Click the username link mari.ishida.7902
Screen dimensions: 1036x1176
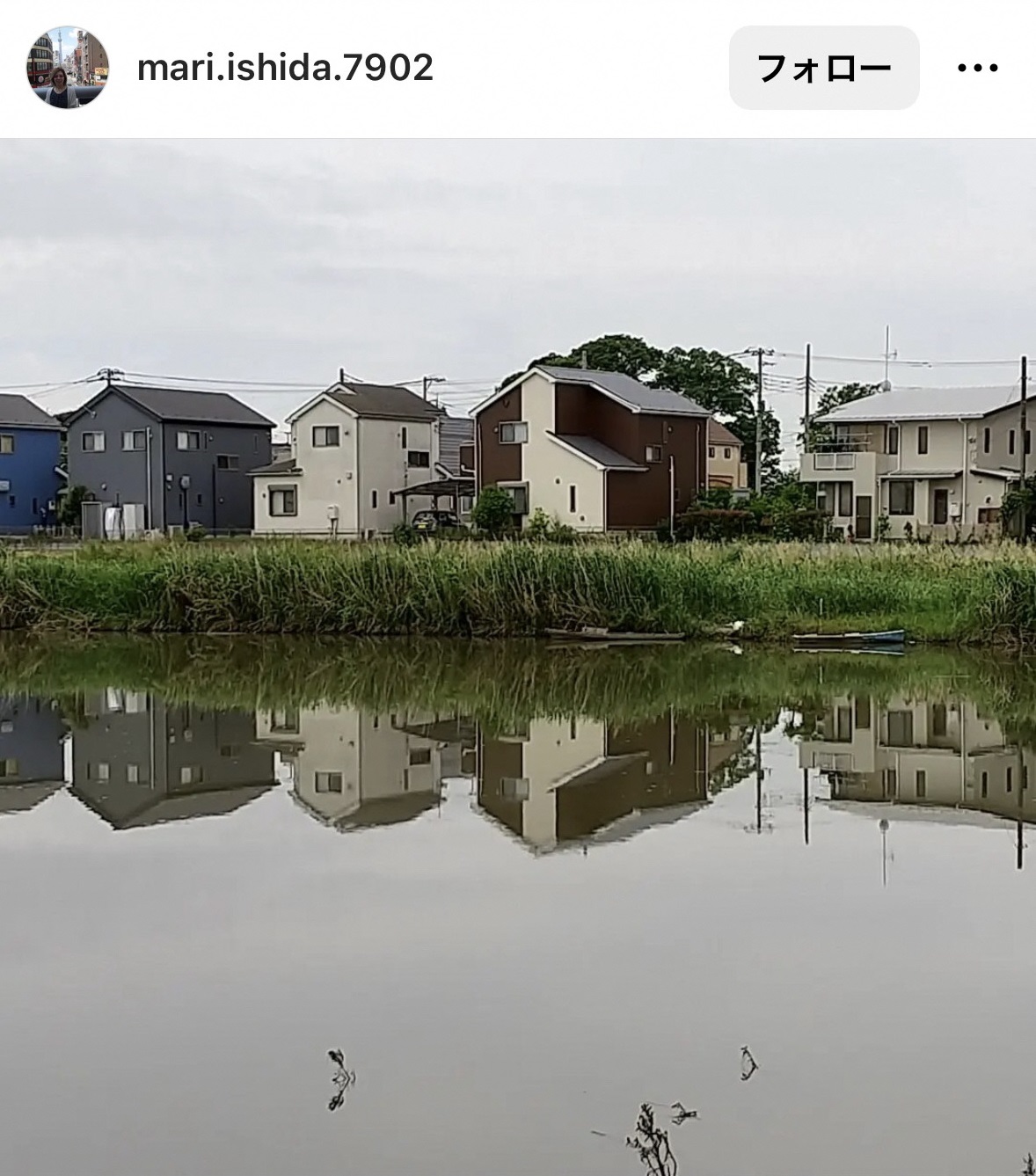coord(287,66)
